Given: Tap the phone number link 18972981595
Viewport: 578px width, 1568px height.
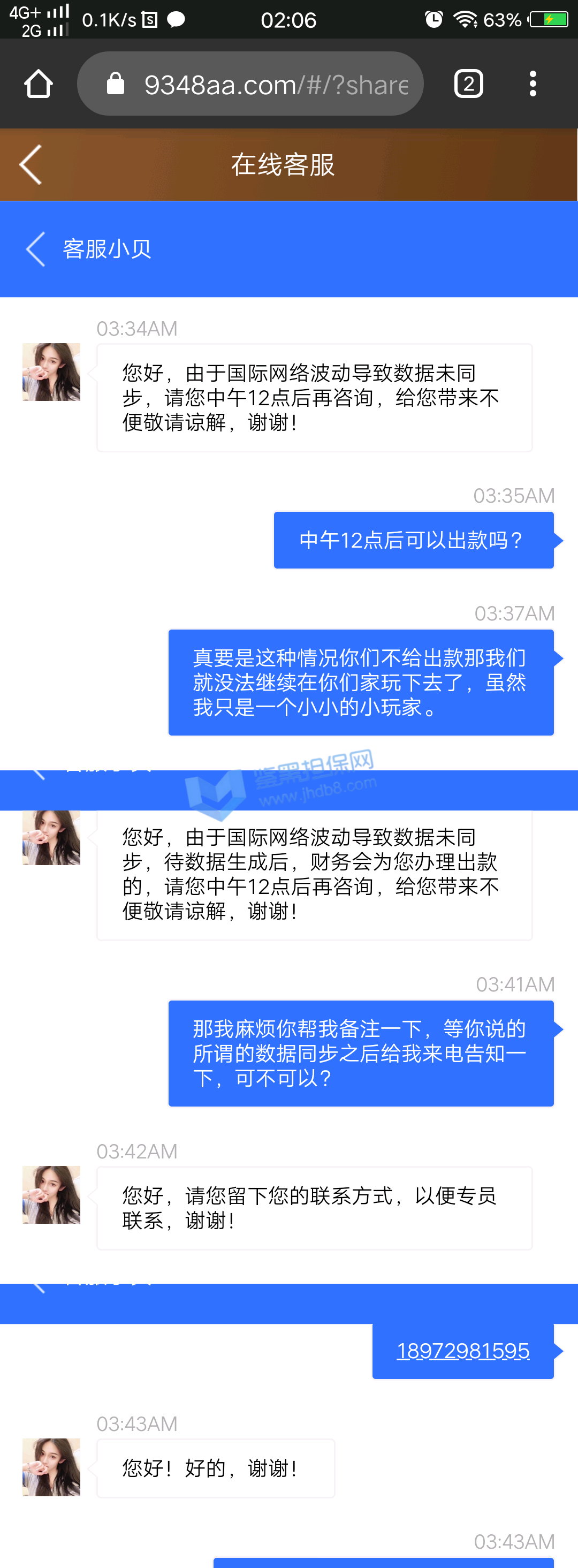Looking at the screenshot, I should (x=462, y=1351).
